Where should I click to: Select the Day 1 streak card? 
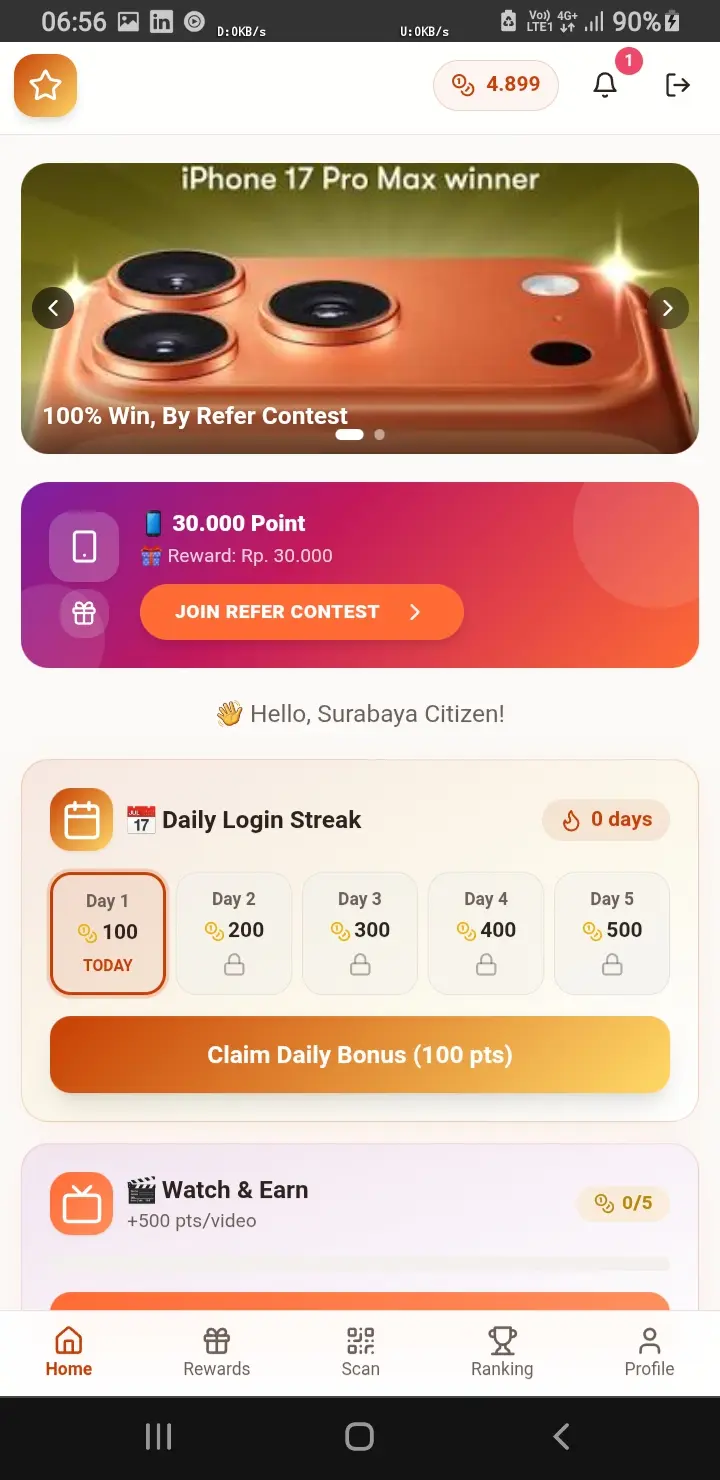tap(108, 933)
